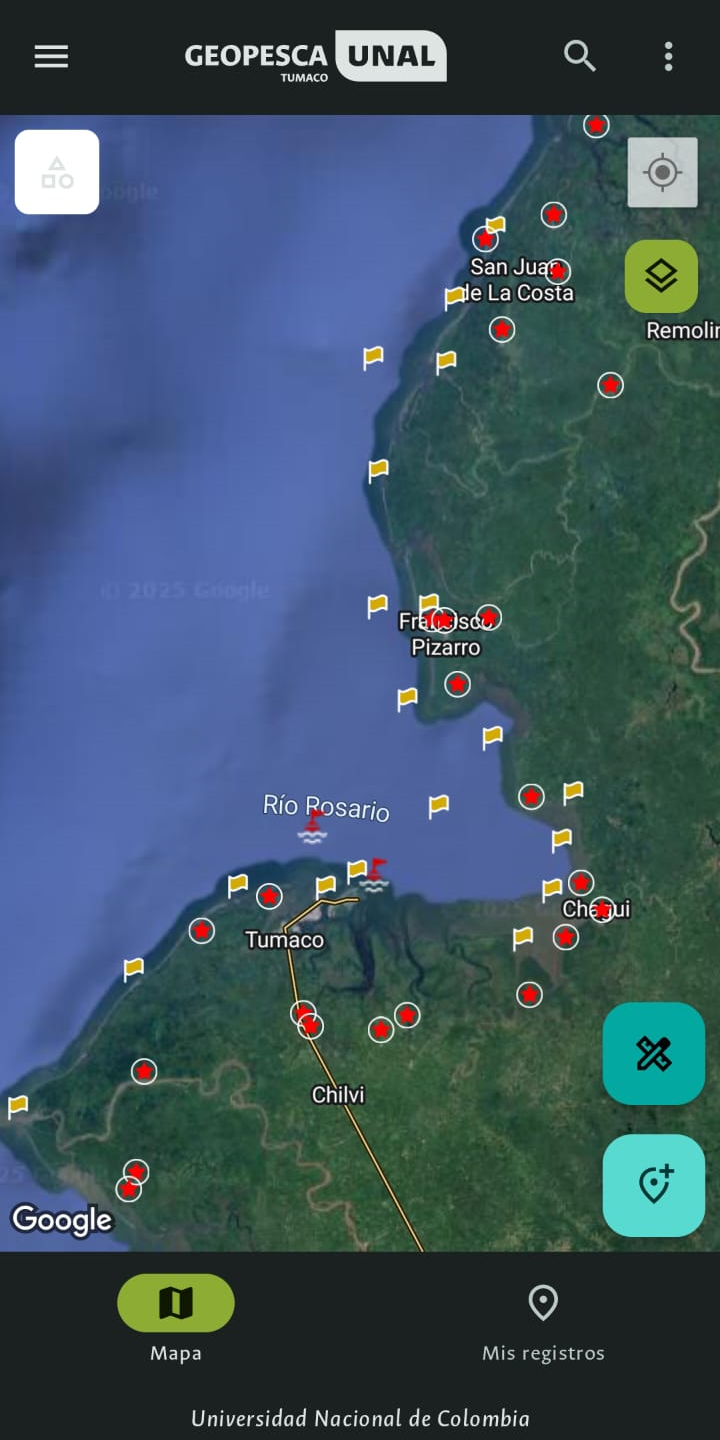
Task: Switch to the Mis registros tab
Action: coord(543,1318)
